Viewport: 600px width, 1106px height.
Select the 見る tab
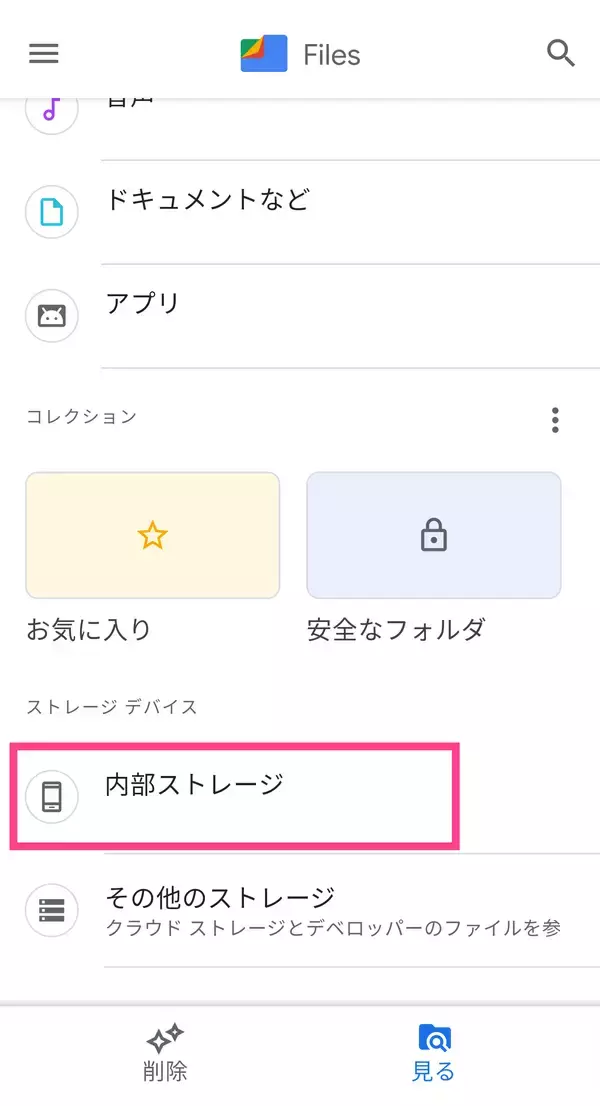click(x=434, y=1054)
